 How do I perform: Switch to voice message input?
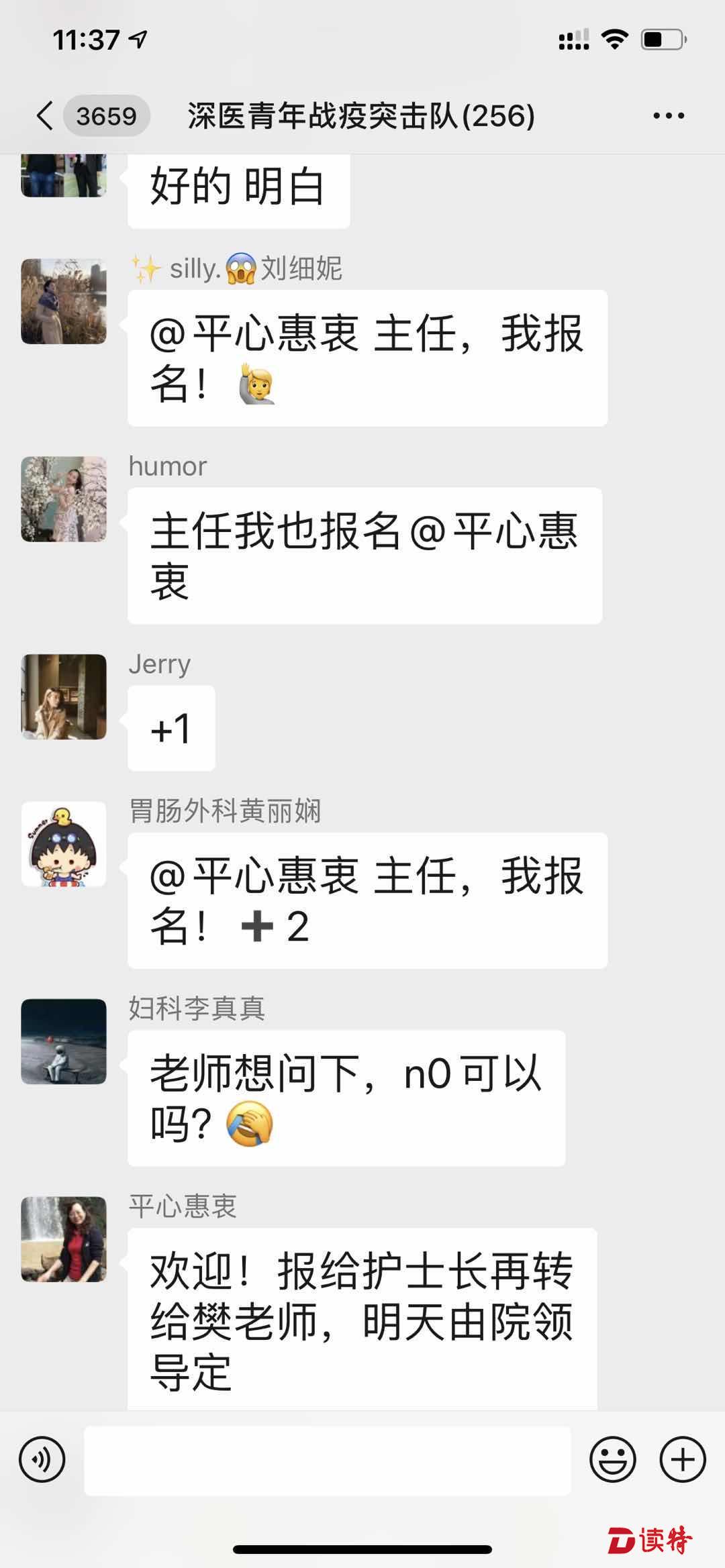pyautogui.click(x=42, y=1460)
